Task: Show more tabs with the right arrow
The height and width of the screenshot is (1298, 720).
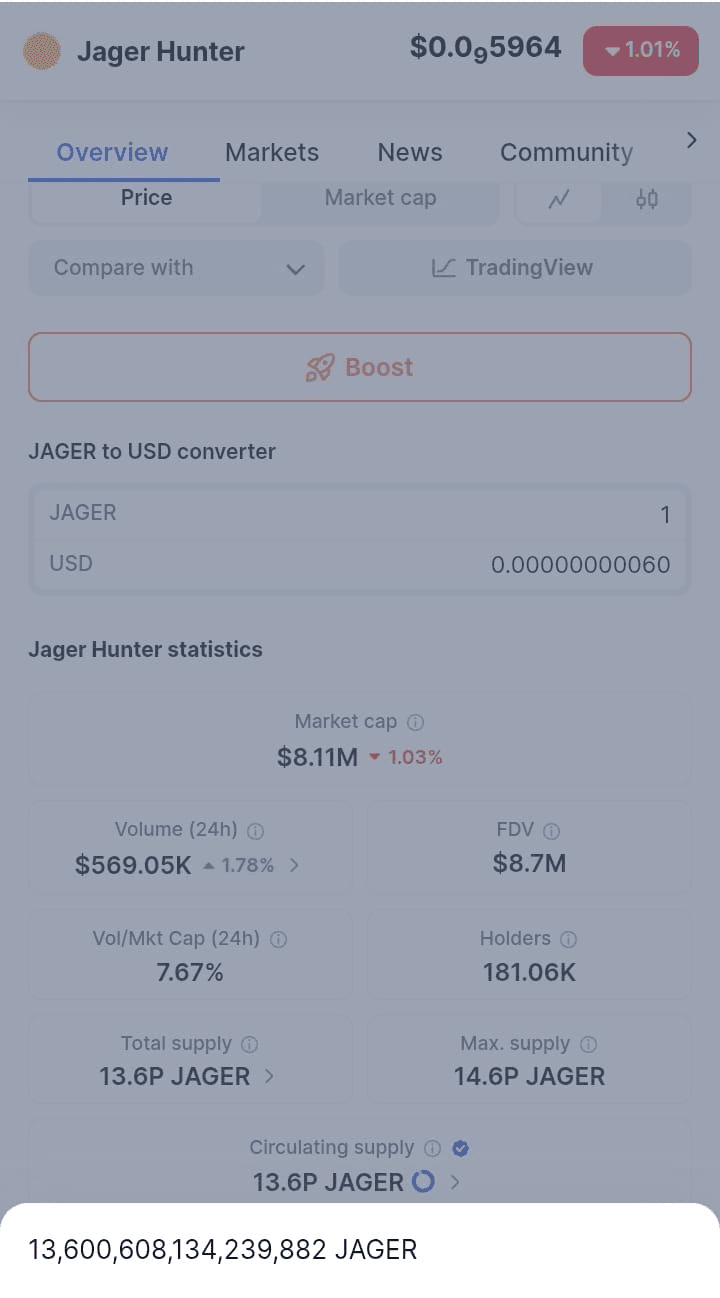Action: (691, 141)
